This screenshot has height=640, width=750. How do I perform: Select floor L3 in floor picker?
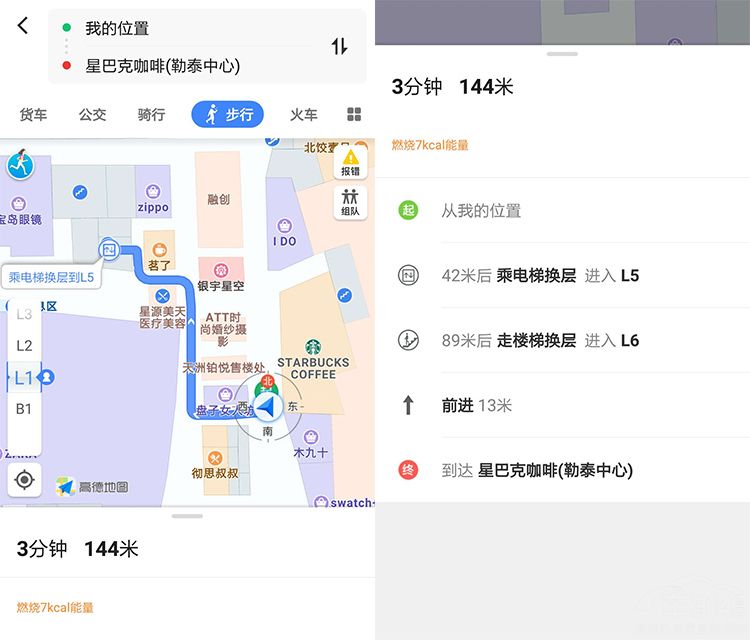coord(24,314)
